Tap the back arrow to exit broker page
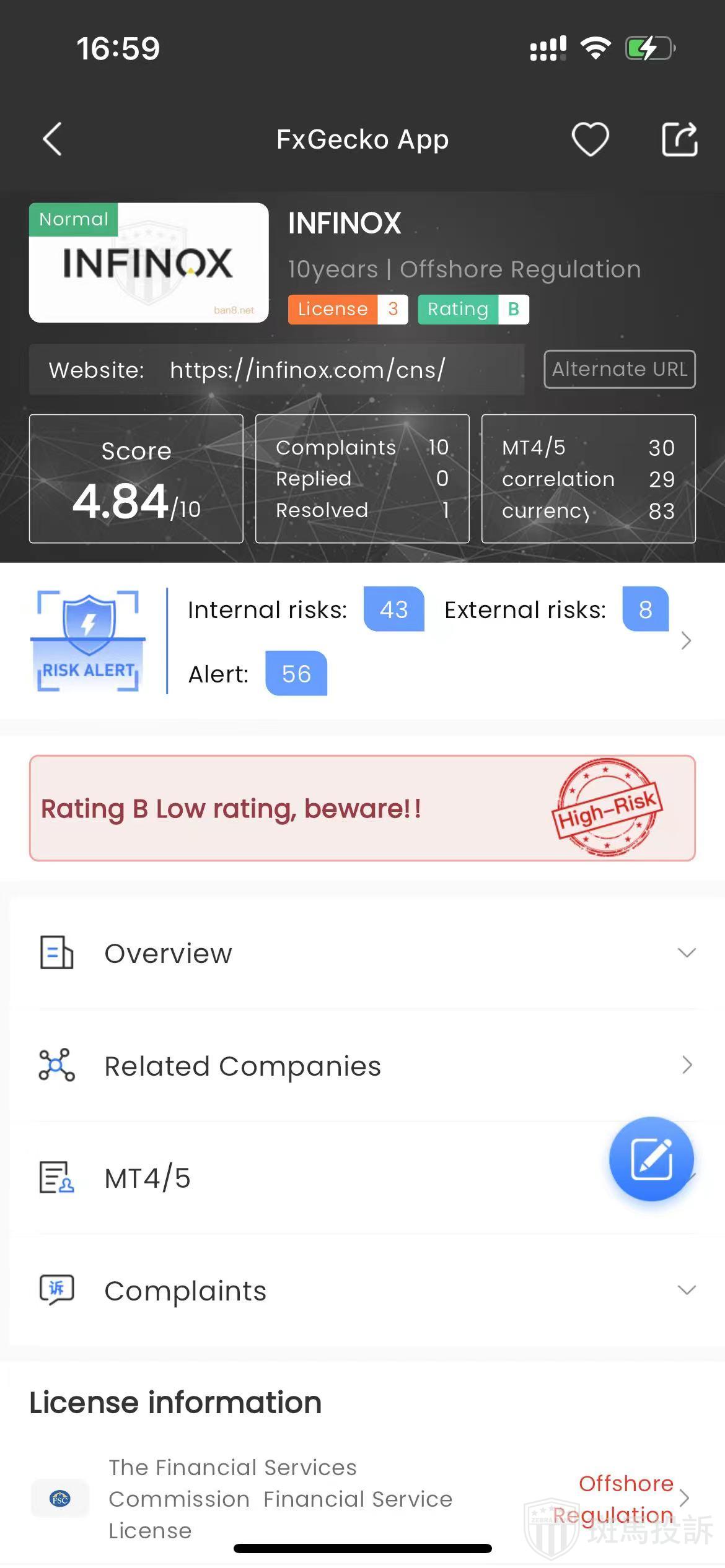The height and width of the screenshot is (1568, 725). pos(53,139)
